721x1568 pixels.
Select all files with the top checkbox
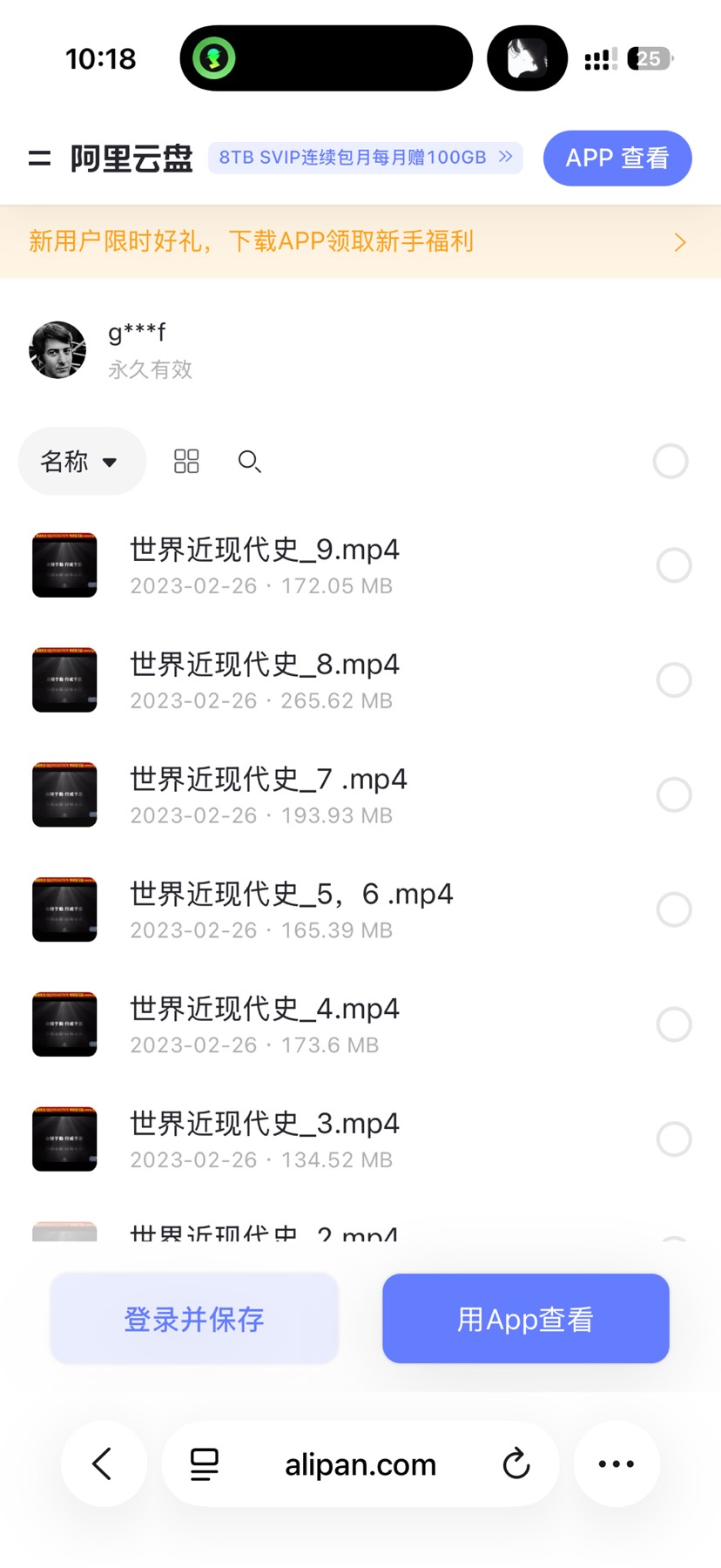tap(670, 461)
